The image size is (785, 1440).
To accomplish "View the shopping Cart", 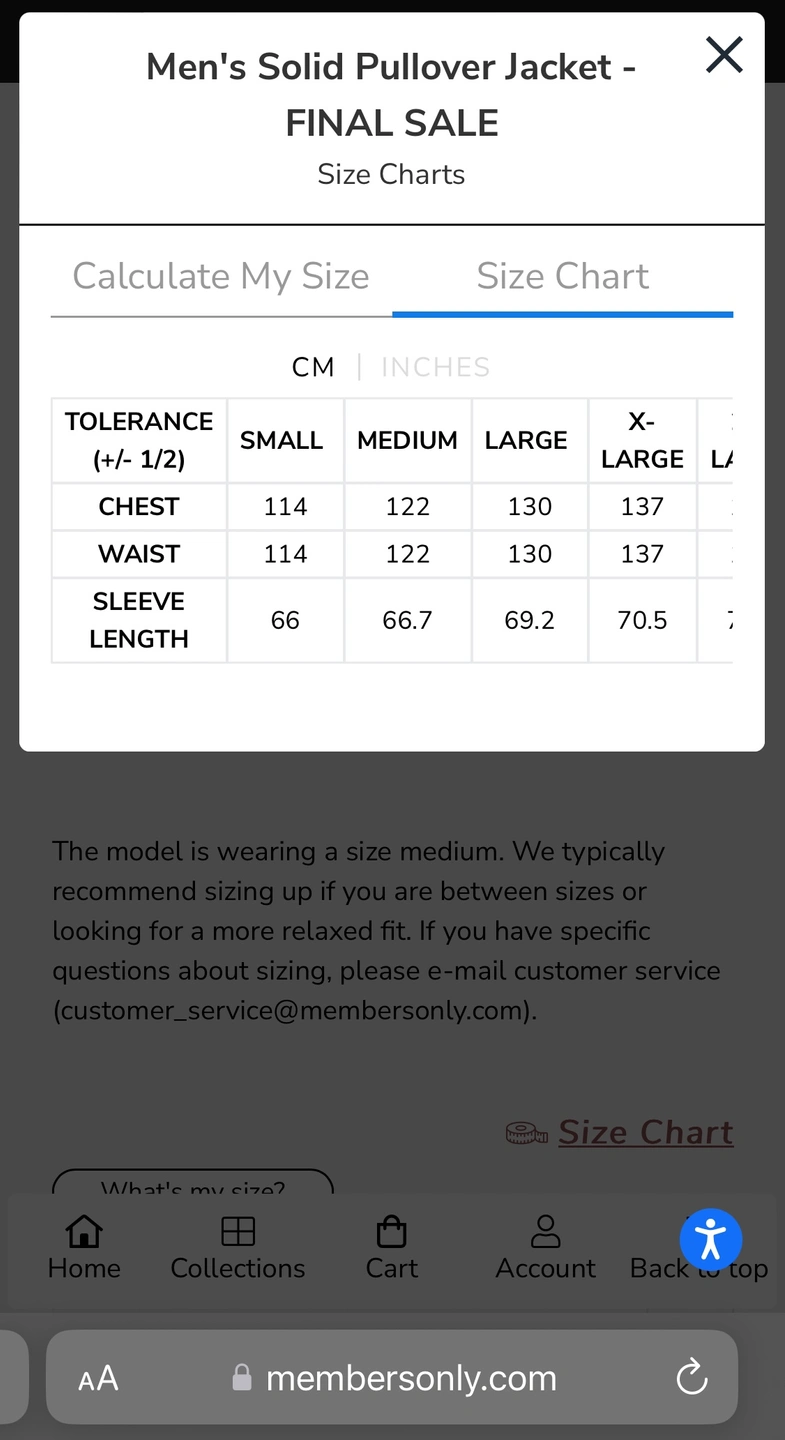I will click(391, 1247).
